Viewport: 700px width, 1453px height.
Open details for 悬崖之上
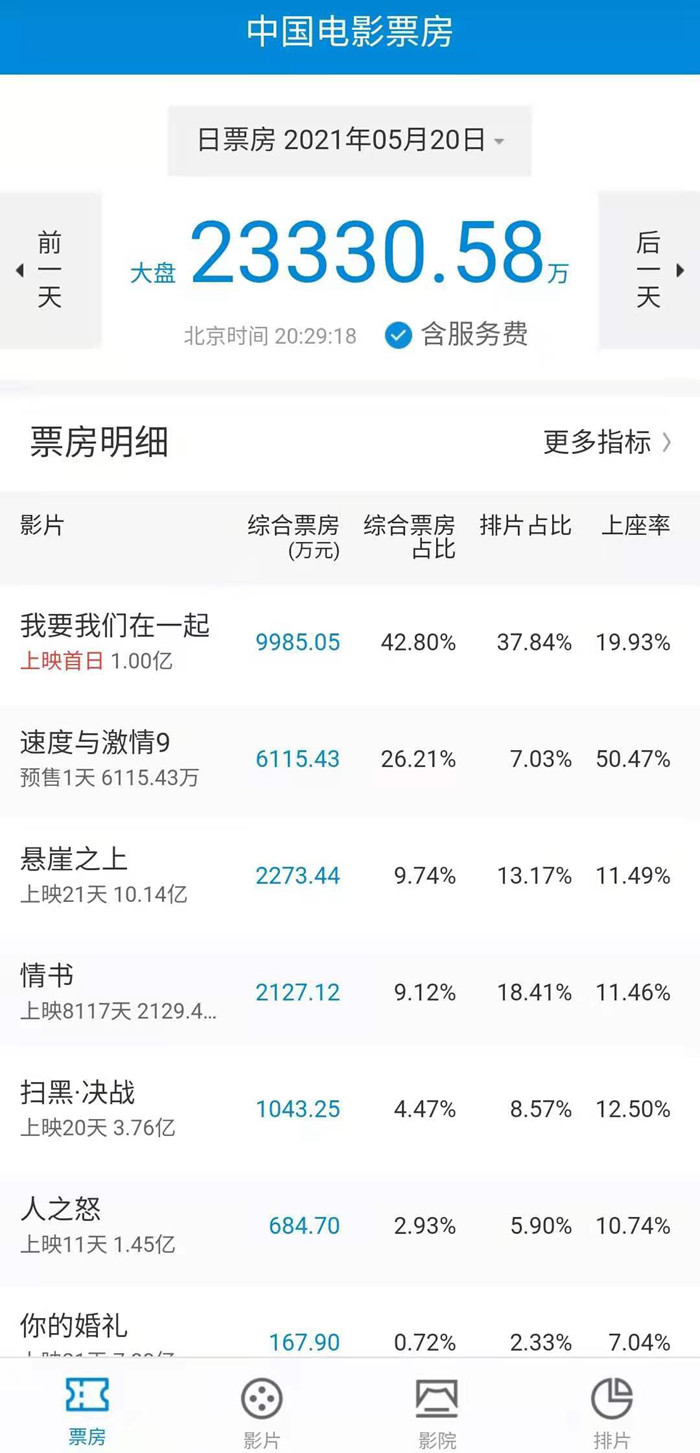point(74,859)
